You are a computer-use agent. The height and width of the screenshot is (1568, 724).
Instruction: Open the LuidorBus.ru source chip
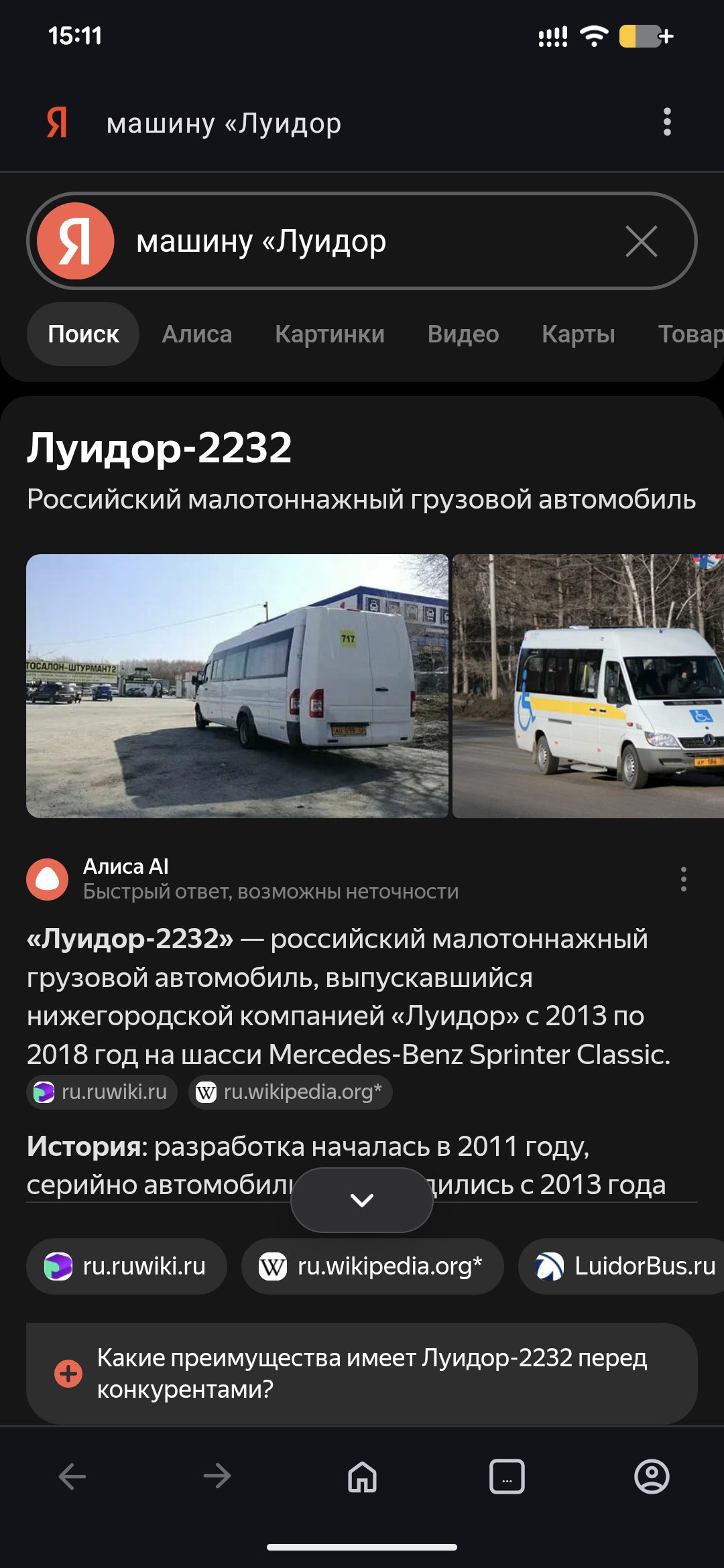pos(623,1266)
